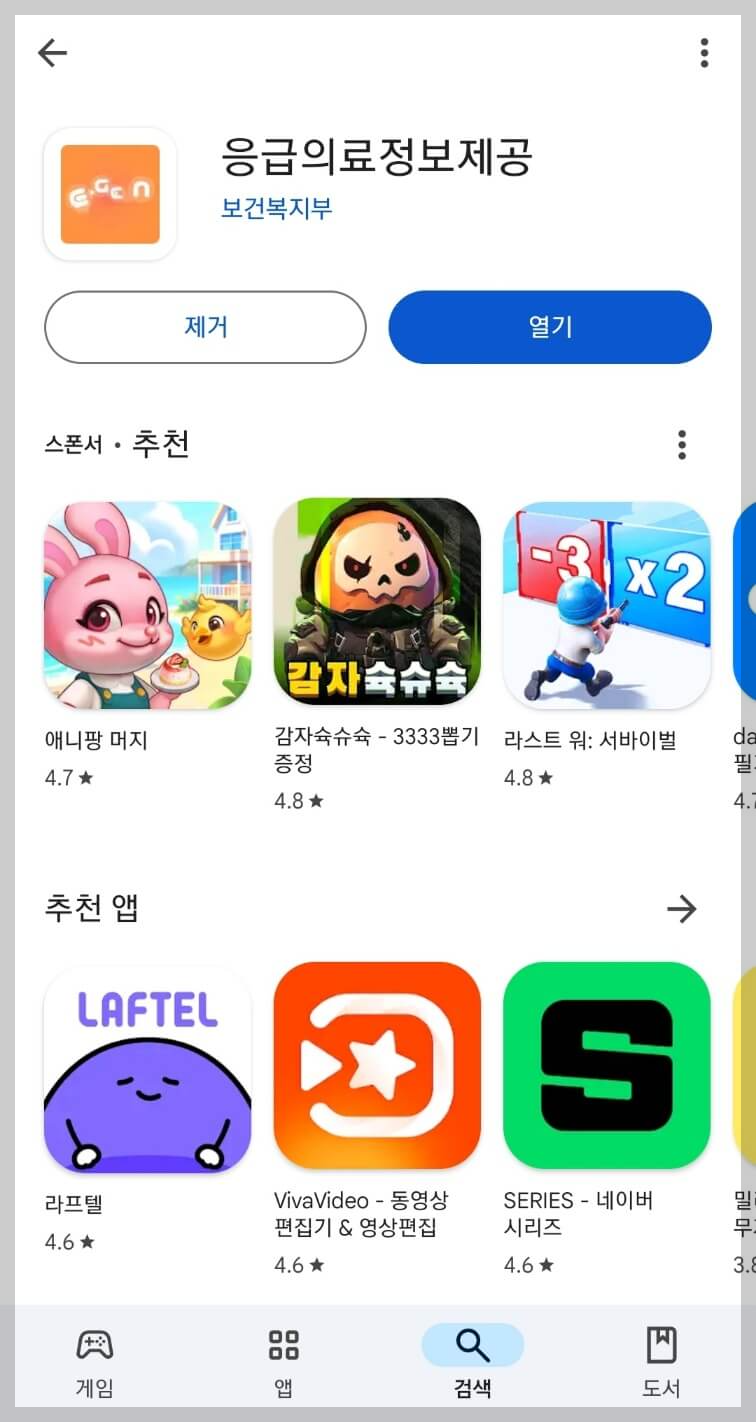Open the 애니팡 머지 app icon
The image size is (756, 1422).
(147, 602)
